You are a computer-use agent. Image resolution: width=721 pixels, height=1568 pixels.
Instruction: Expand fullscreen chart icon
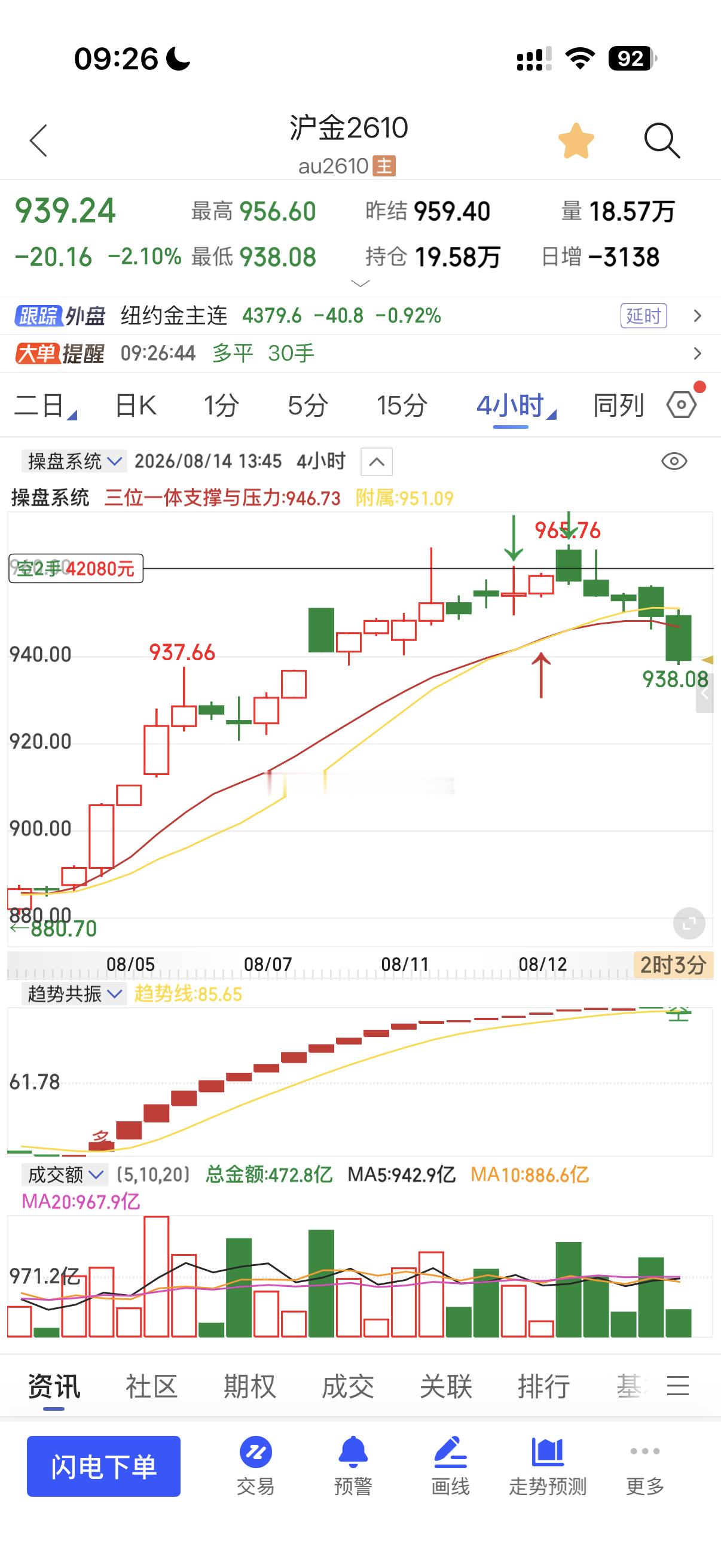(x=689, y=924)
